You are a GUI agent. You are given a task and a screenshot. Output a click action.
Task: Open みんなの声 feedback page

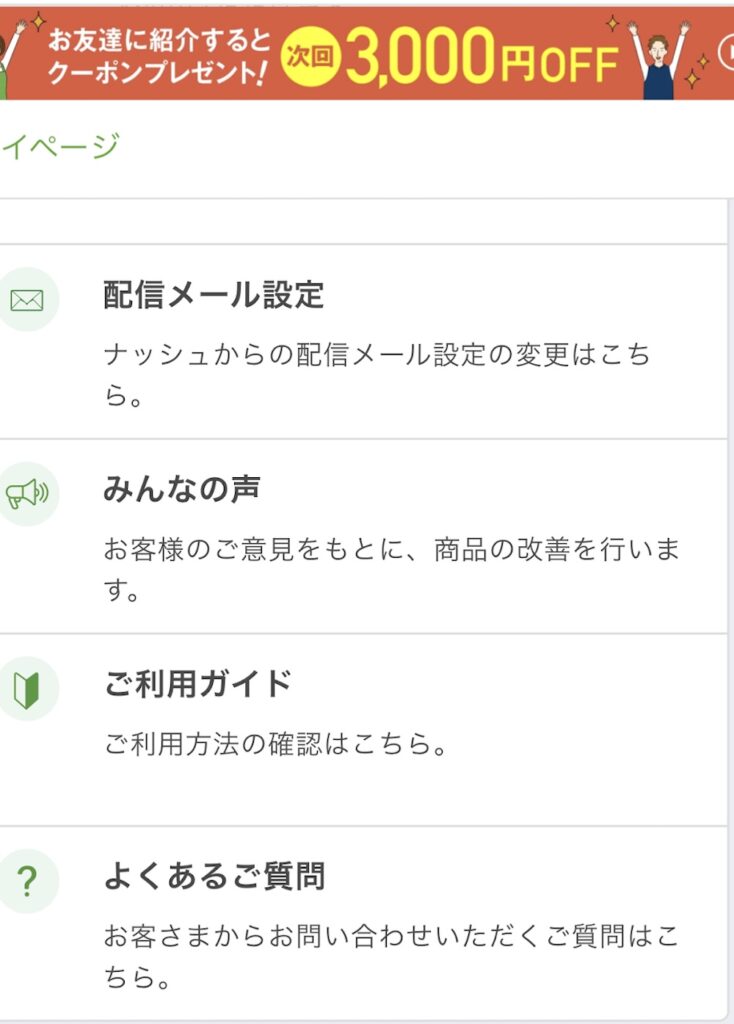click(182, 489)
